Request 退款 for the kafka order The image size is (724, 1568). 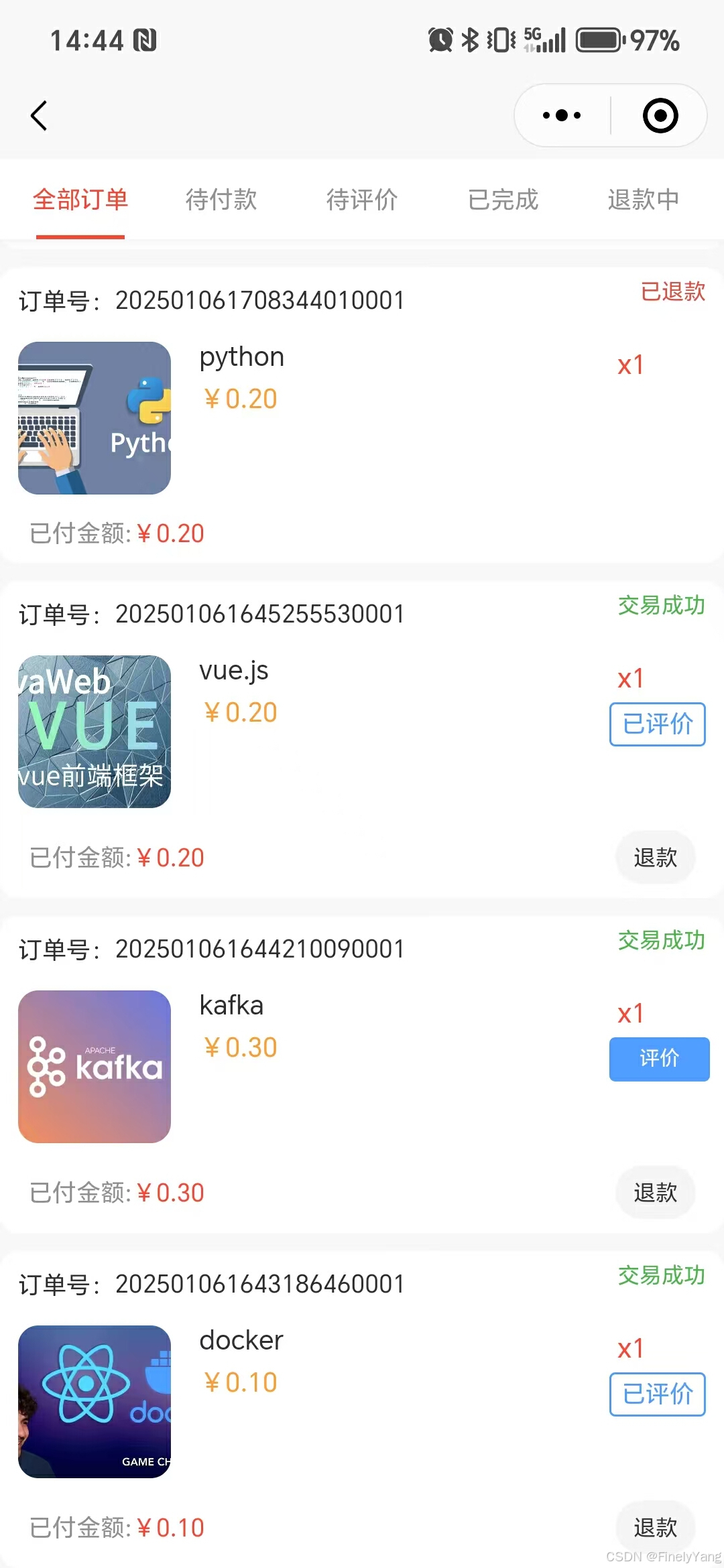(655, 1193)
